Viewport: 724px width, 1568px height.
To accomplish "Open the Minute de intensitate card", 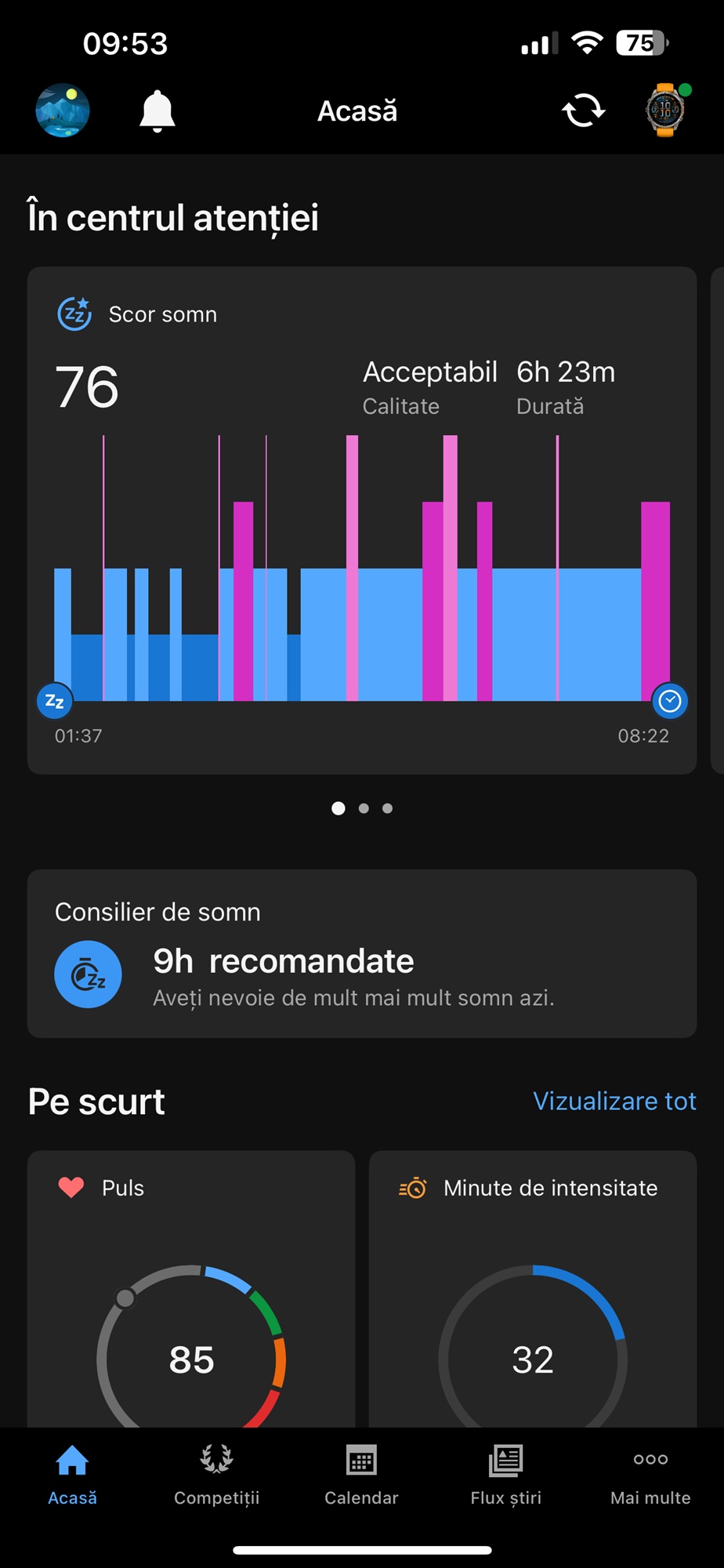I will 533,1289.
